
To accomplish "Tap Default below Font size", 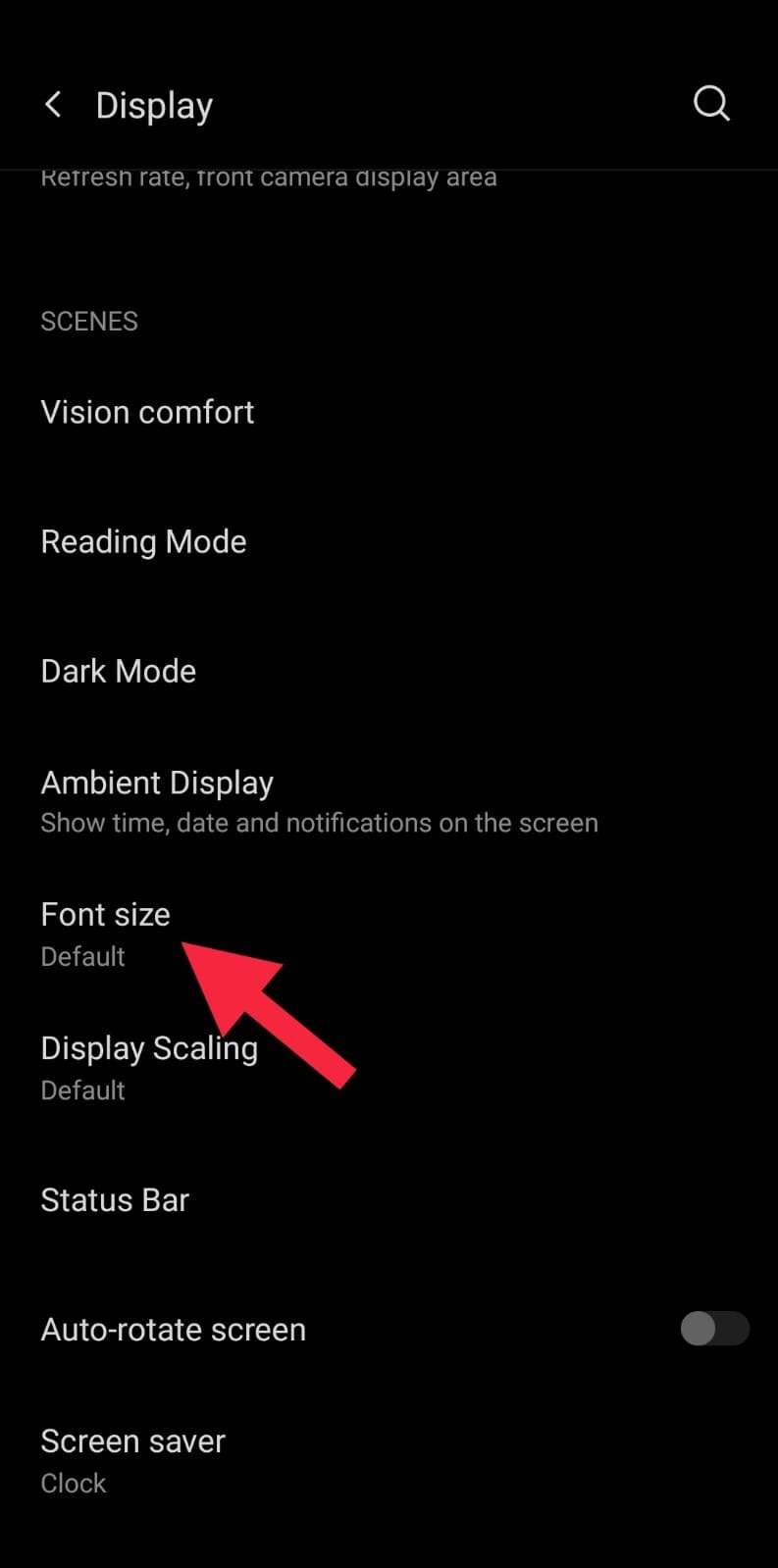I will click(x=82, y=956).
